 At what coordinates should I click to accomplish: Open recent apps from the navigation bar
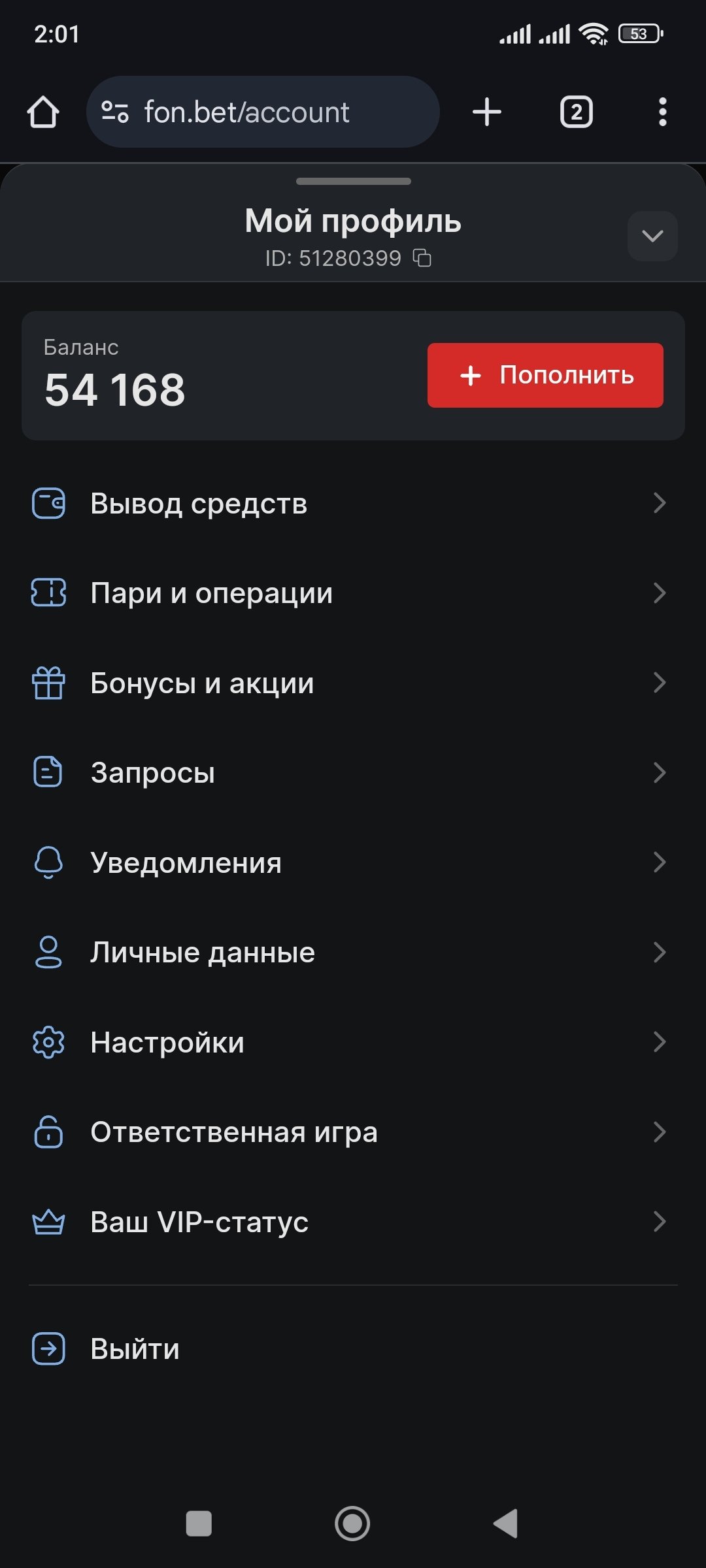[199, 1524]
